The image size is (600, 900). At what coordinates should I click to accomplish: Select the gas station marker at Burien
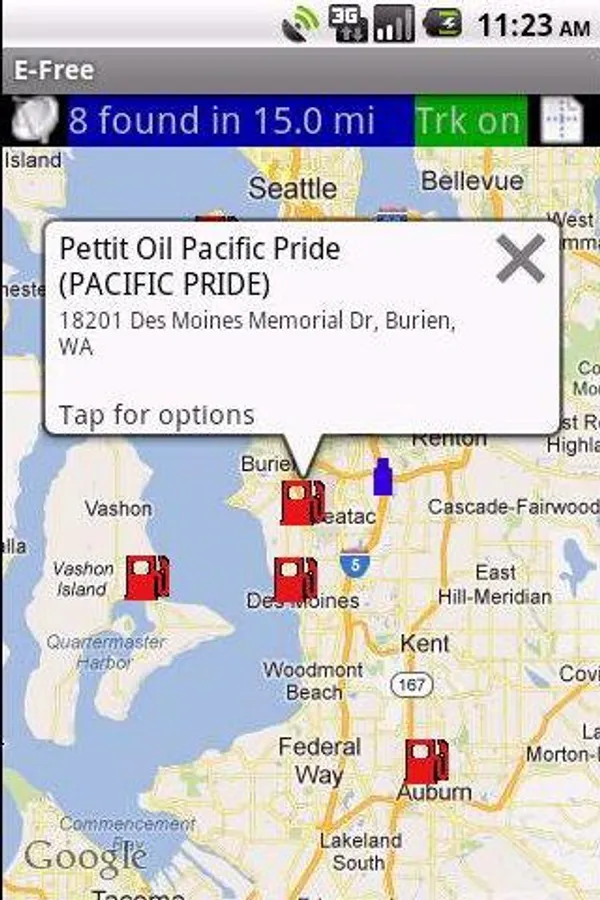(303, 503)
